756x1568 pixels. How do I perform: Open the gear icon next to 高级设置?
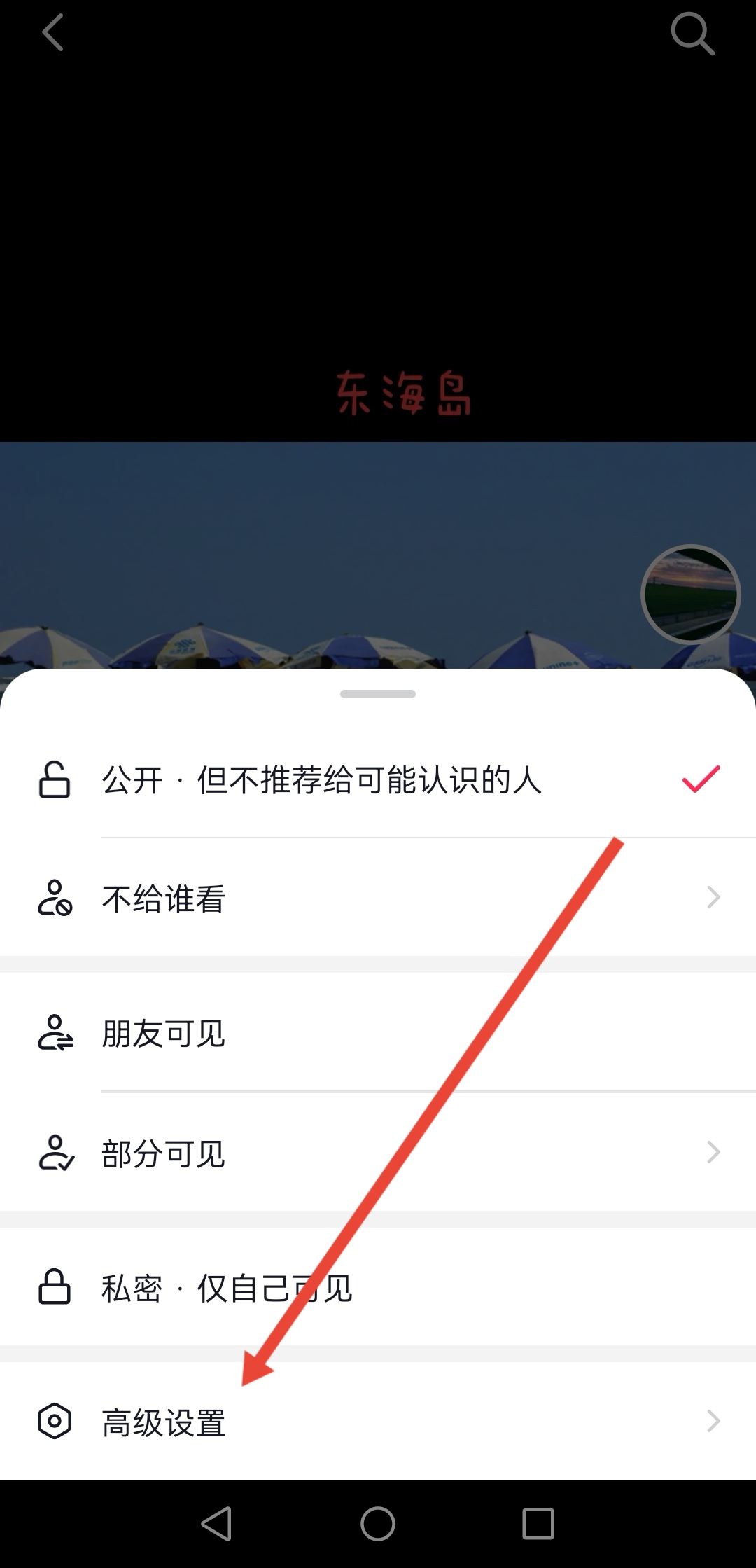[53, 1421]
